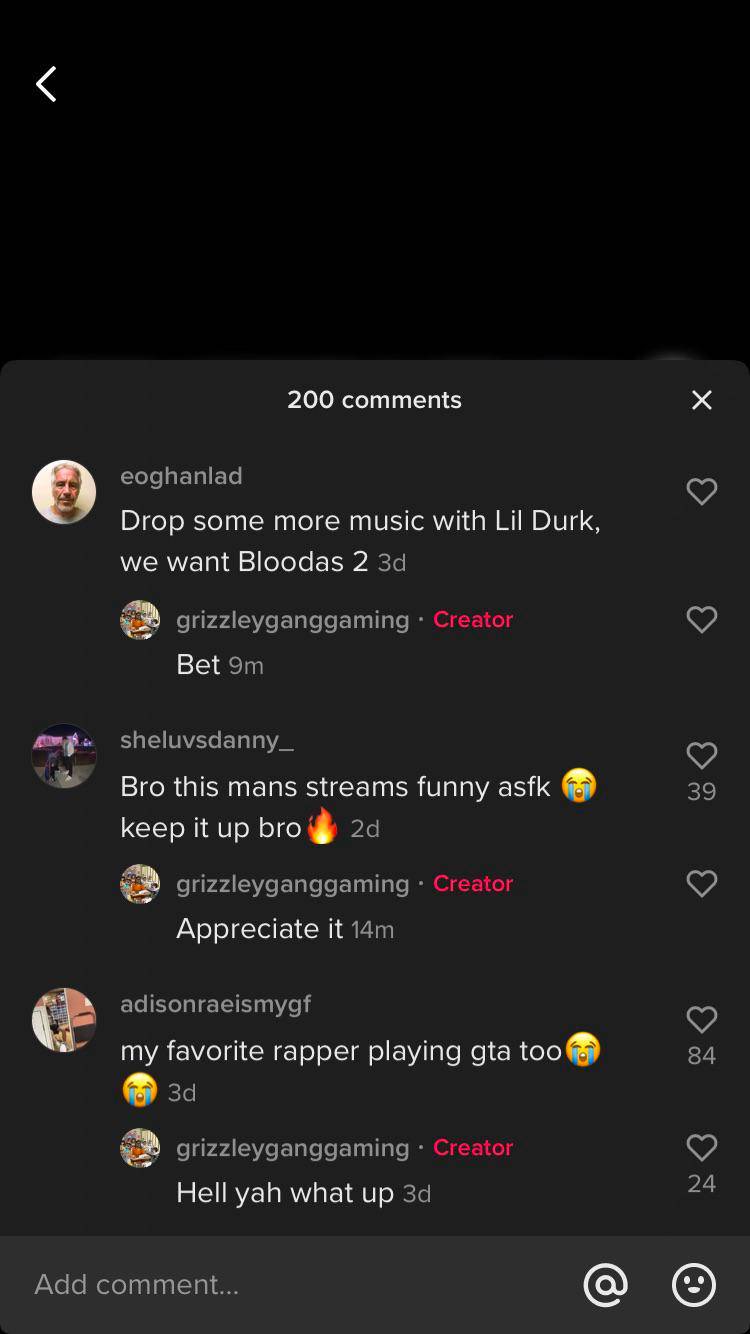Viewport: 750px width, 1334px height.
Task: Open the emoji picker icon
Action: pos(694,1285)
